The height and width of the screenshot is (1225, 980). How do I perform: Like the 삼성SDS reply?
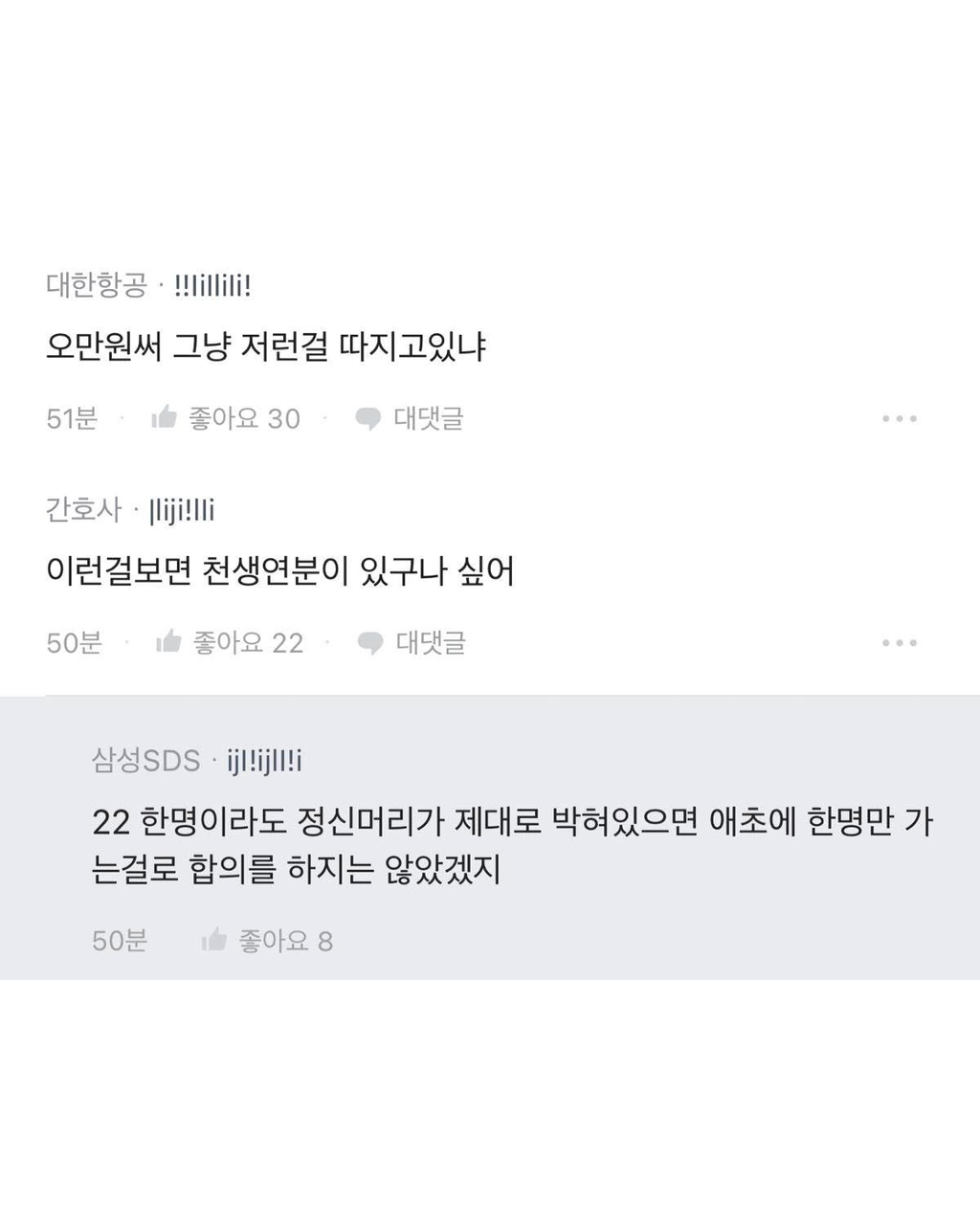[x=267, y=941]
